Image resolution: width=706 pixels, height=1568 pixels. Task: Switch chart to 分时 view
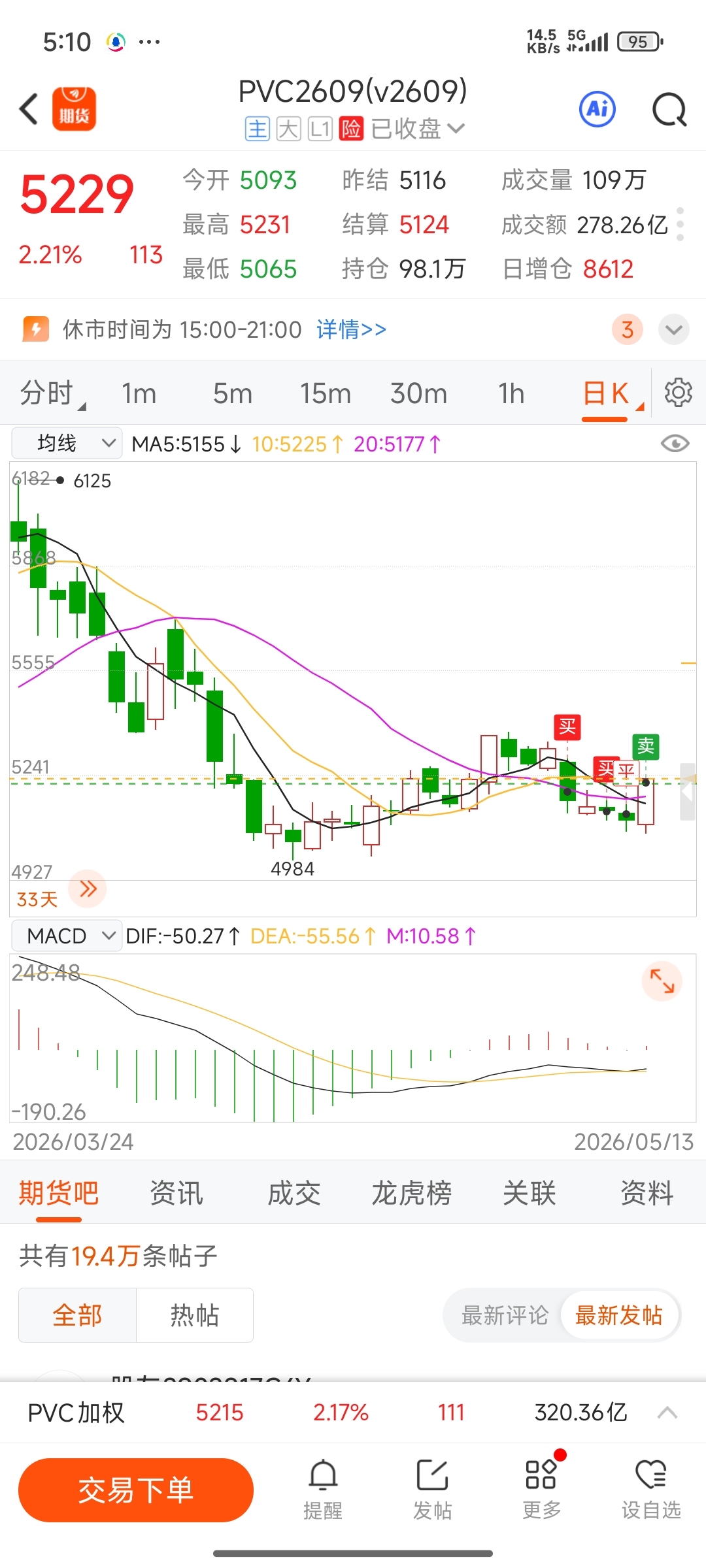pyautogui.click(x=47, y=393)
